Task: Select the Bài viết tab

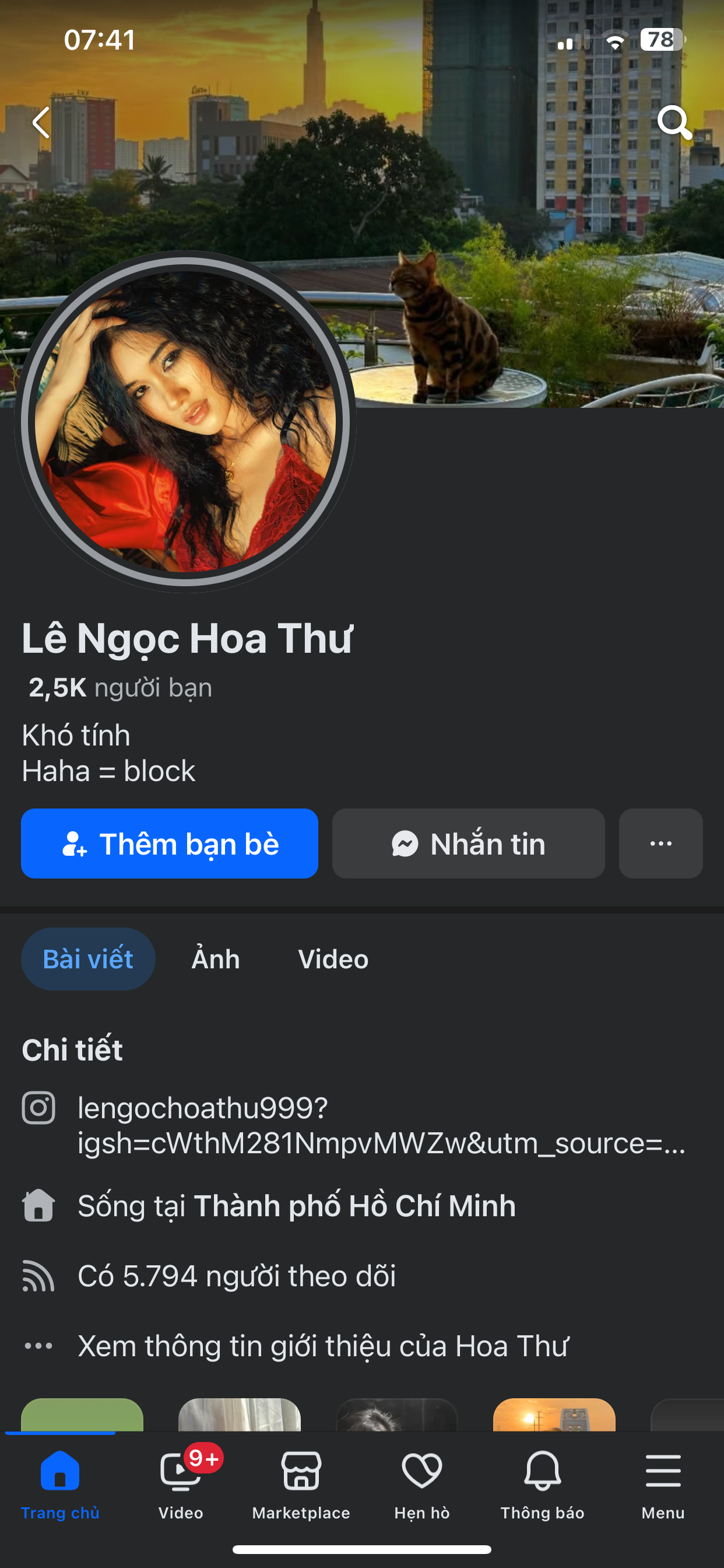Action: click(87, 960)
